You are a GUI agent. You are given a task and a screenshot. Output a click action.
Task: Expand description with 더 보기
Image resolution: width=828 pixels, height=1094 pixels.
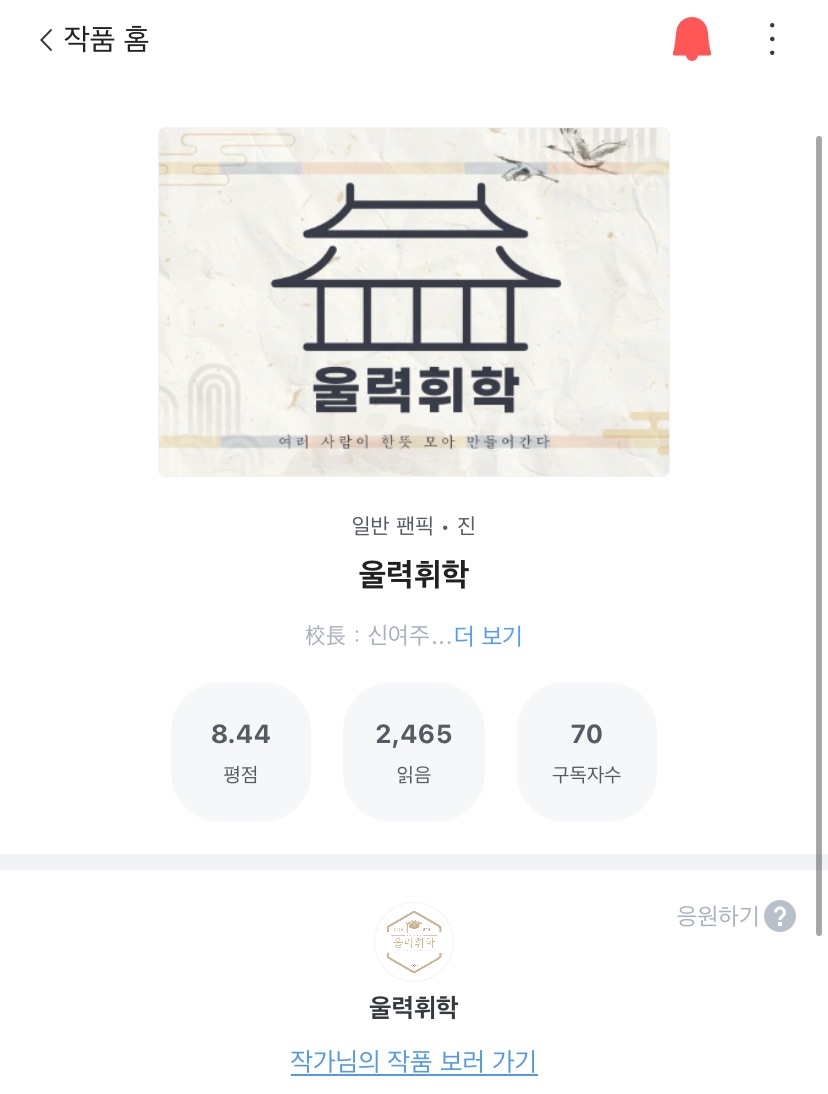(488, 635)
